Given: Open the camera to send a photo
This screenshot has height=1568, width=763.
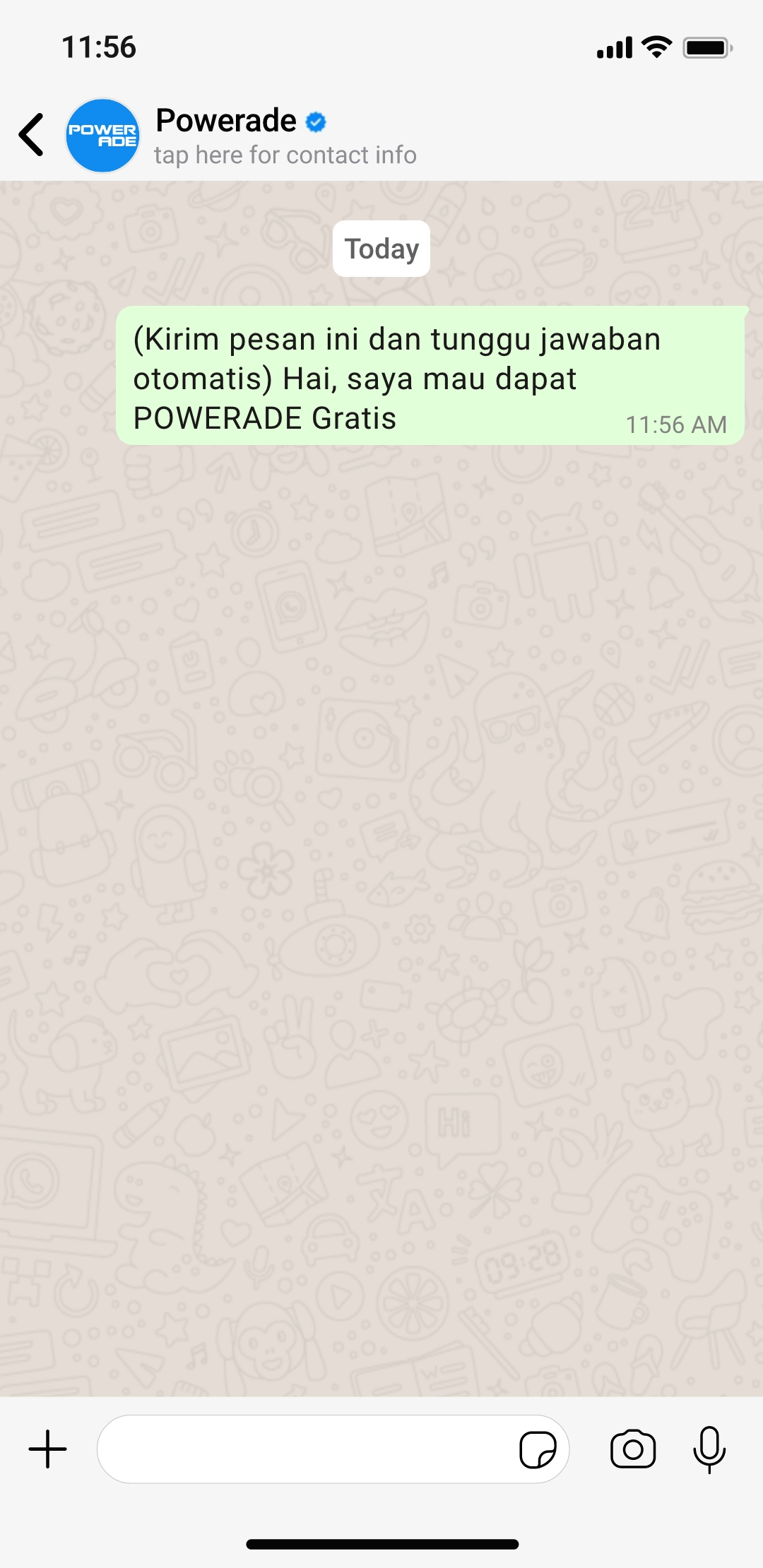Looking at the screenshot, I should tap(633, 1449).
